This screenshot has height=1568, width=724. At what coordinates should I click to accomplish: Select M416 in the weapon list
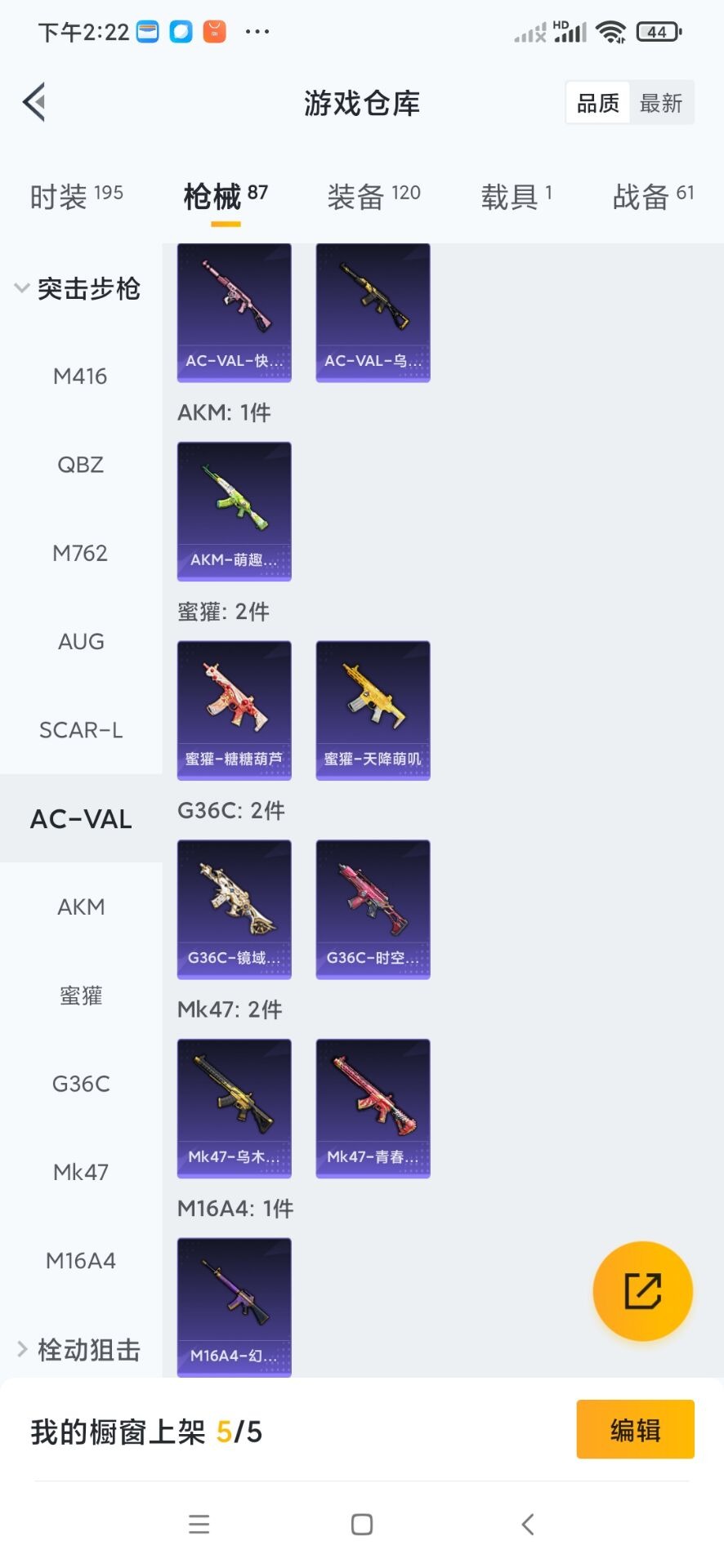pos(80,376)
